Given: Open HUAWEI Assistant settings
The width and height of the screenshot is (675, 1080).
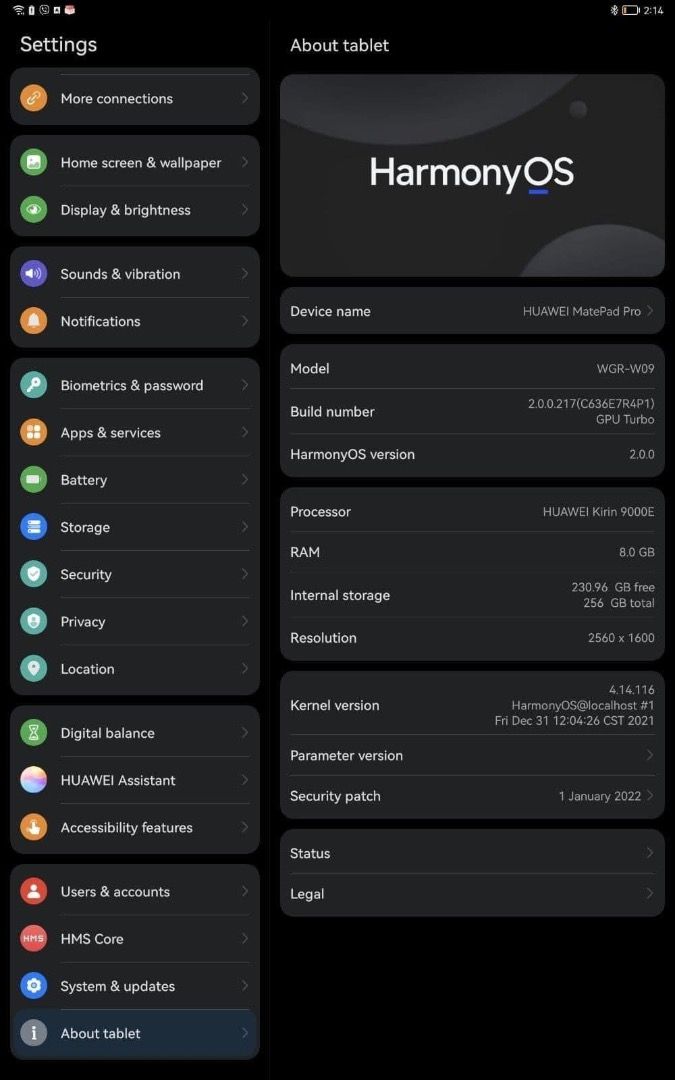Looking at the screenshot, I should pyautogui.click(x=135, y=780).
